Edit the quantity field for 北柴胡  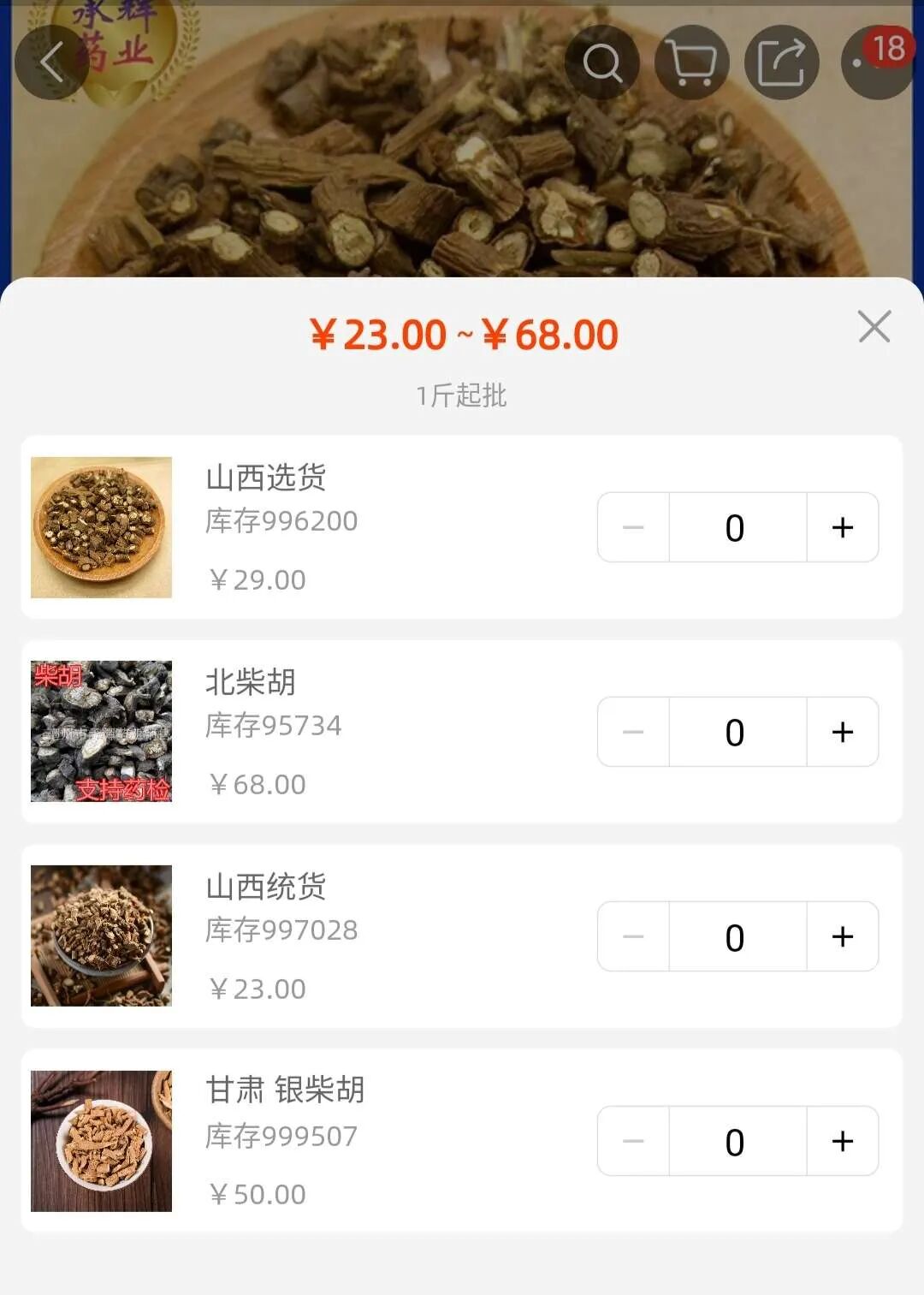tap(736, 732)
